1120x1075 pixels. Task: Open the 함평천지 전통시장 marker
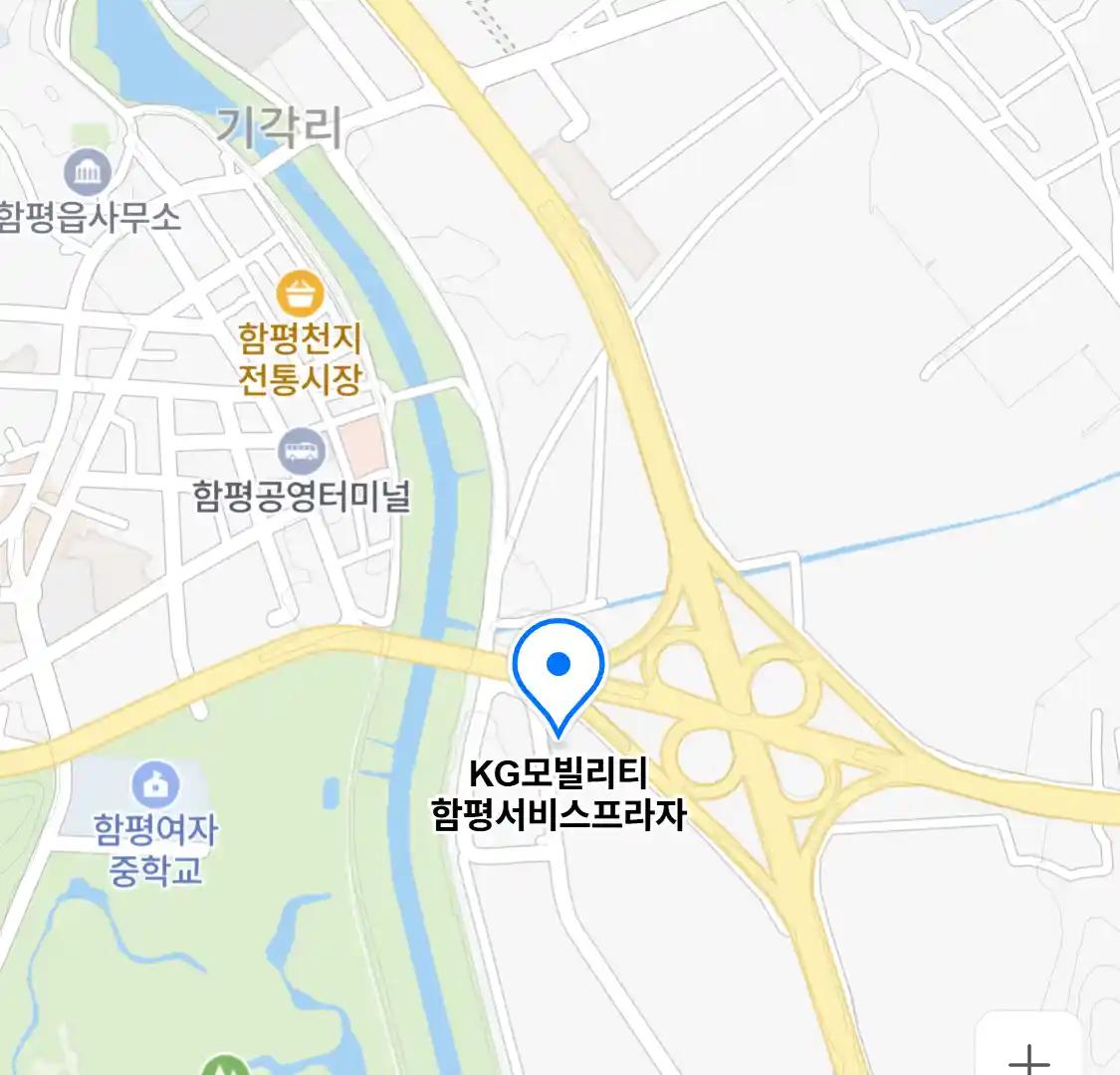[301, 295]
